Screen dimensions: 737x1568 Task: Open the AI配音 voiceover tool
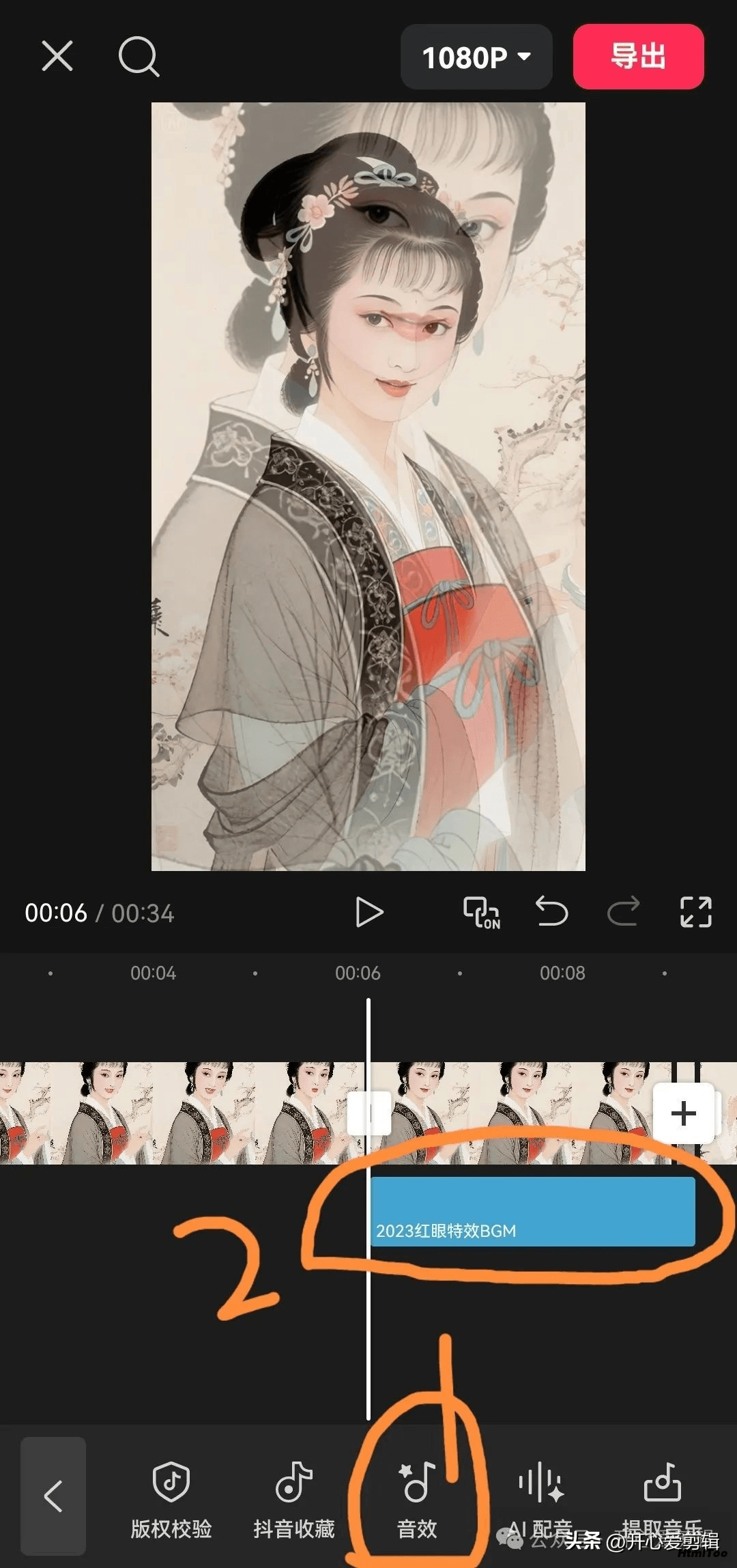(x=540, y=1500)
